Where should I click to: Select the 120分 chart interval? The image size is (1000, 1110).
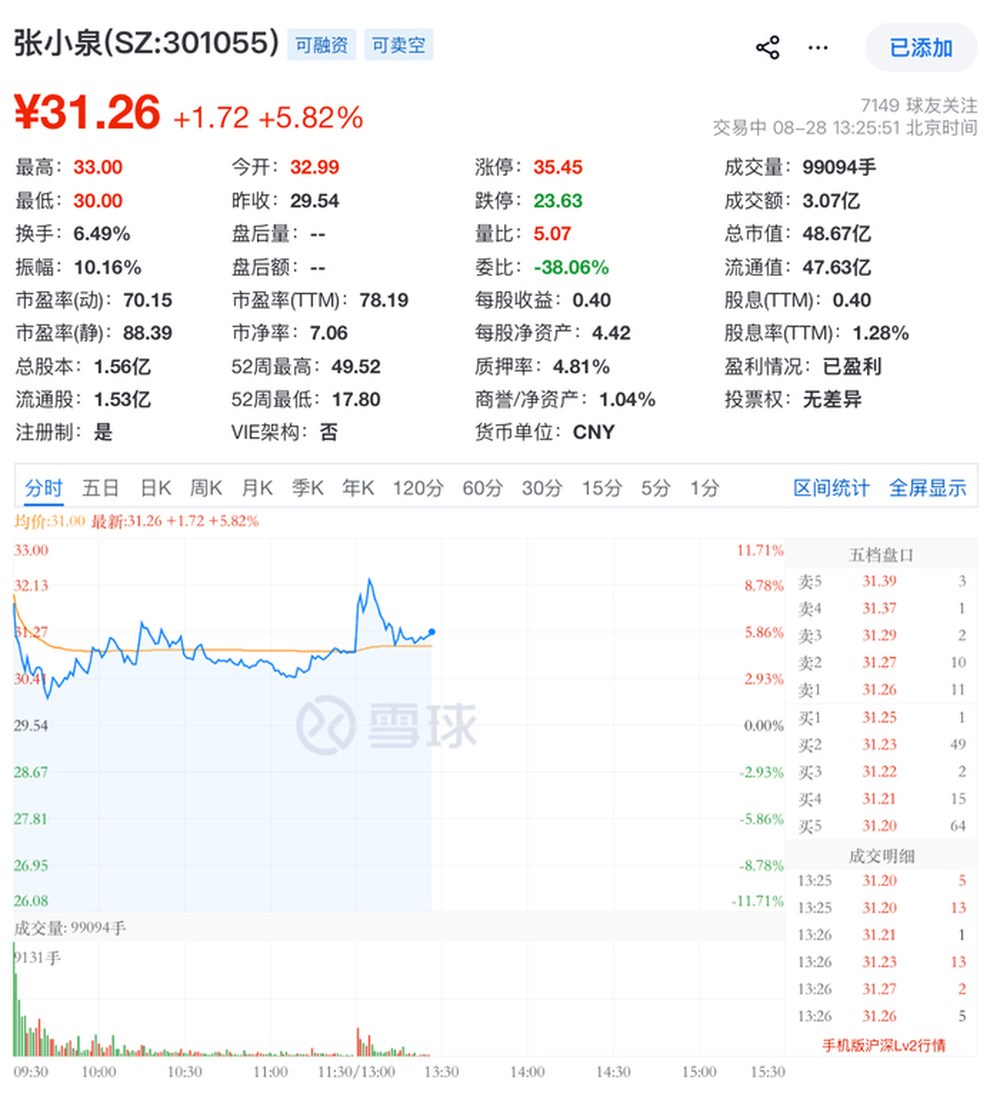pos(418,488)
